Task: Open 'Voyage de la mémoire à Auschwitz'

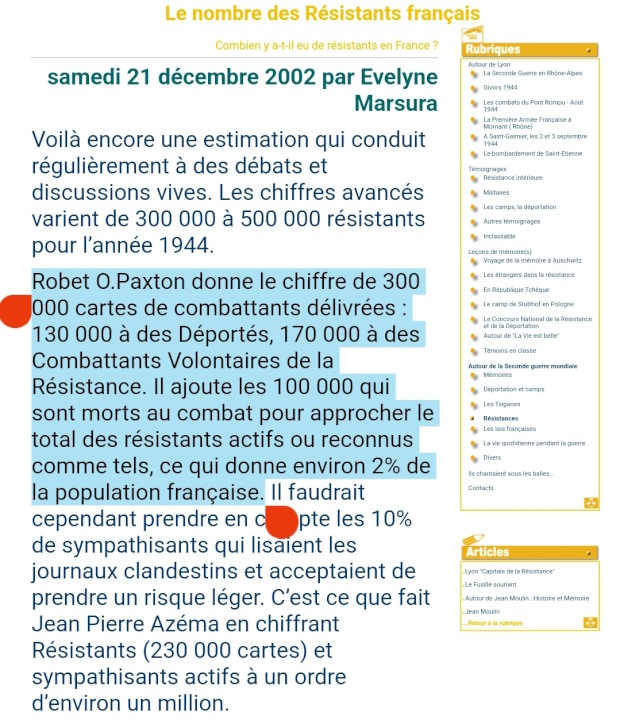Action: [x=532, y=260]
